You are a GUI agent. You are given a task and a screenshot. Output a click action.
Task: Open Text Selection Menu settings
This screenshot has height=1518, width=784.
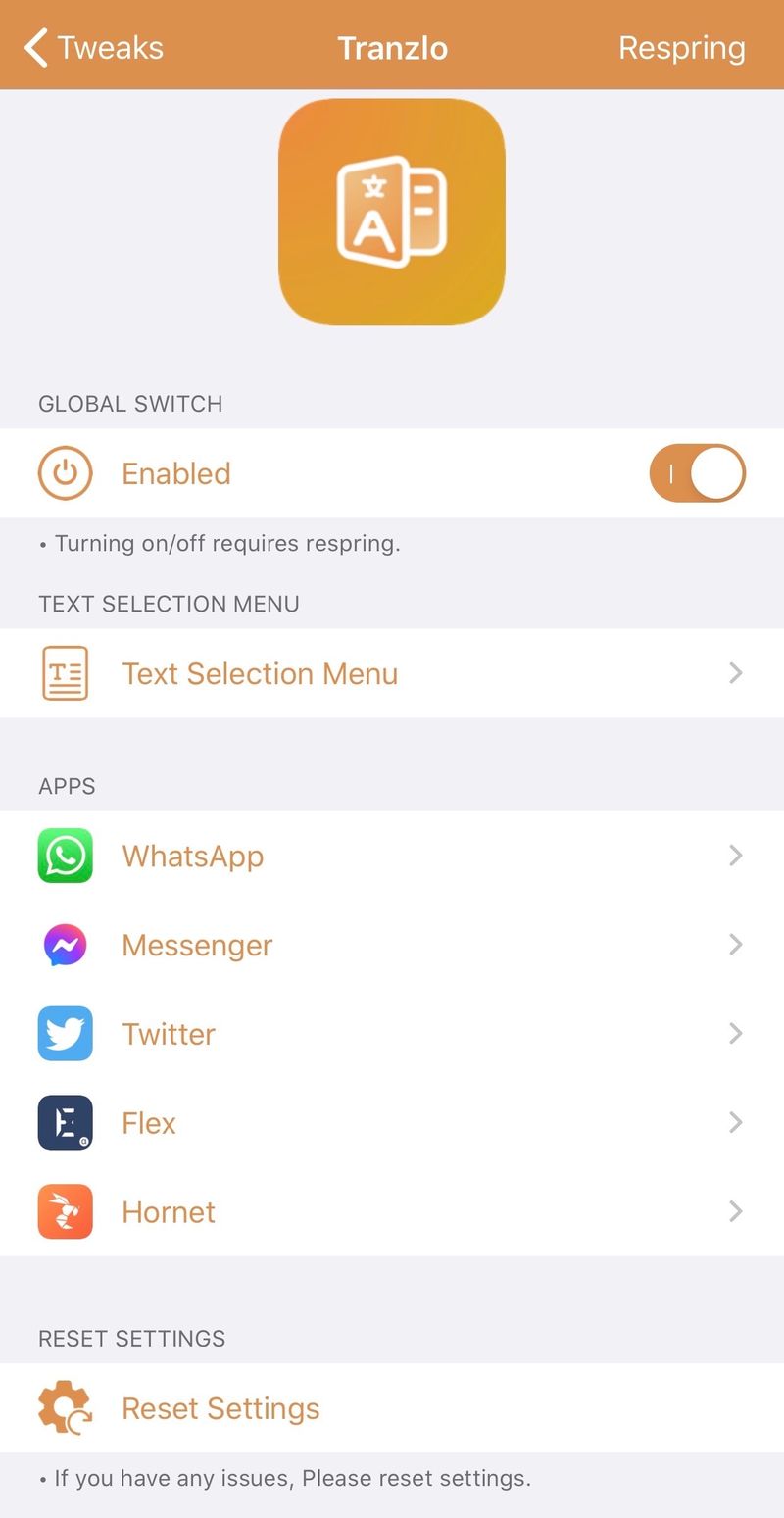click(x=392, y=673)
